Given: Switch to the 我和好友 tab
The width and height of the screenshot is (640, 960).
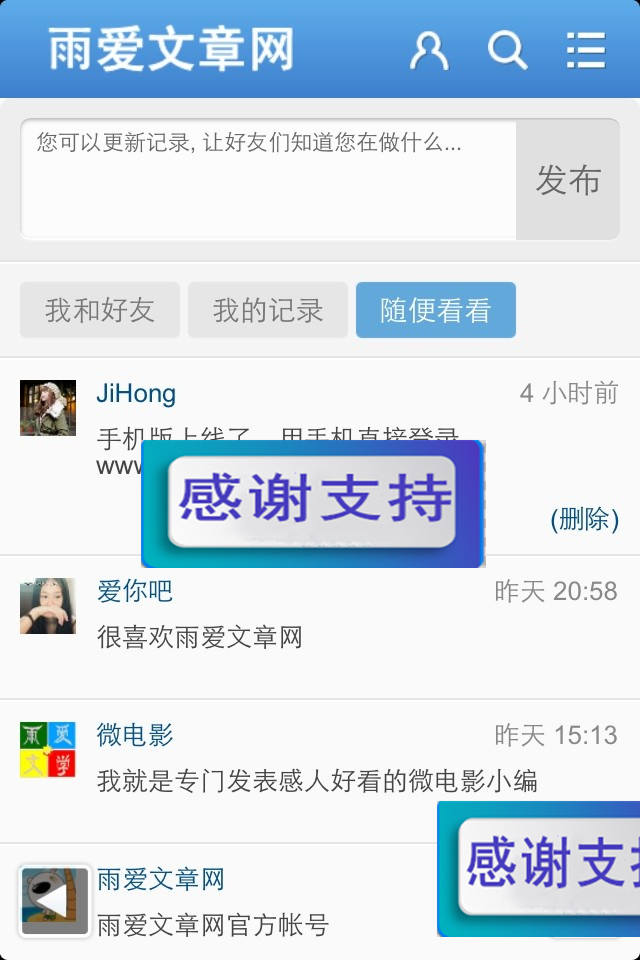Looking at the screenshot, I should coord(100,310).
